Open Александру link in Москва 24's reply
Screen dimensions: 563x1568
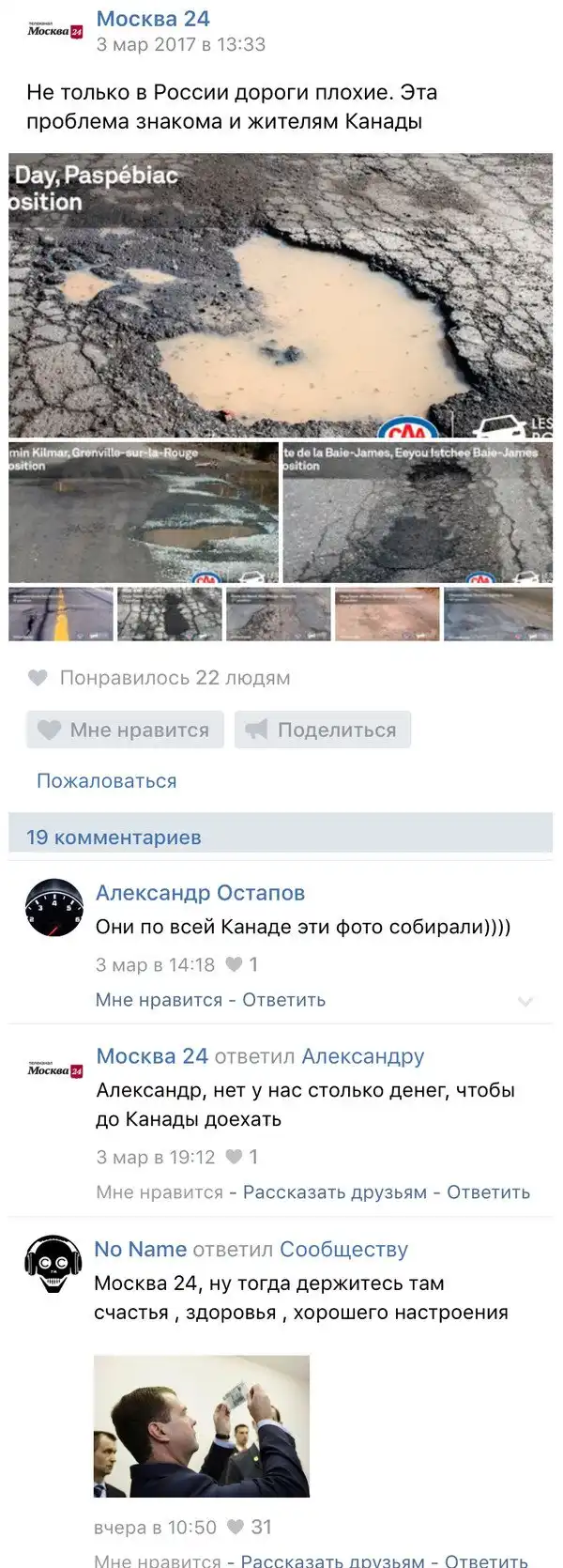click(x=362, y=1056)
